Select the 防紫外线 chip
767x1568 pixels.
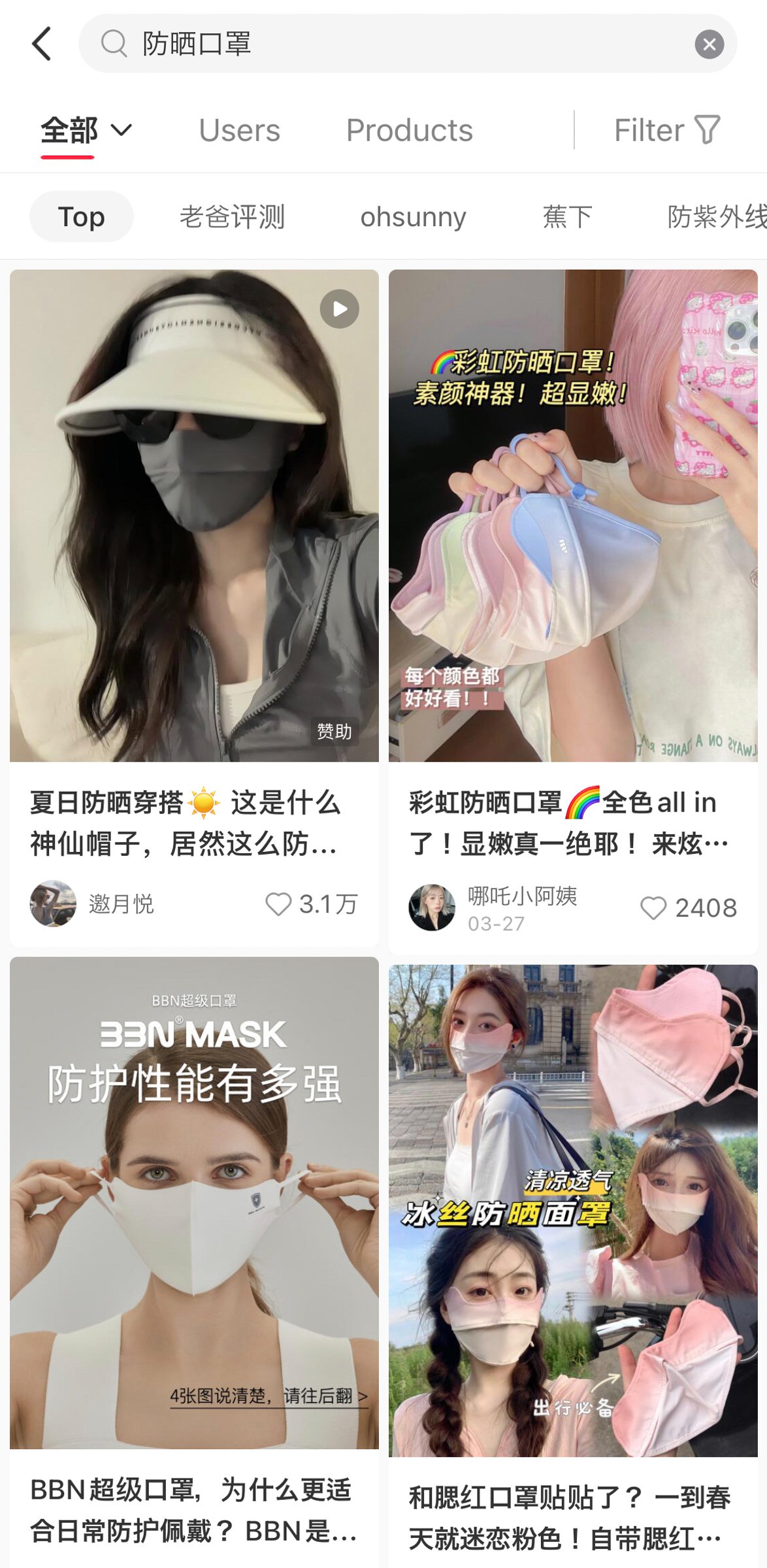(x=716, y=217)
